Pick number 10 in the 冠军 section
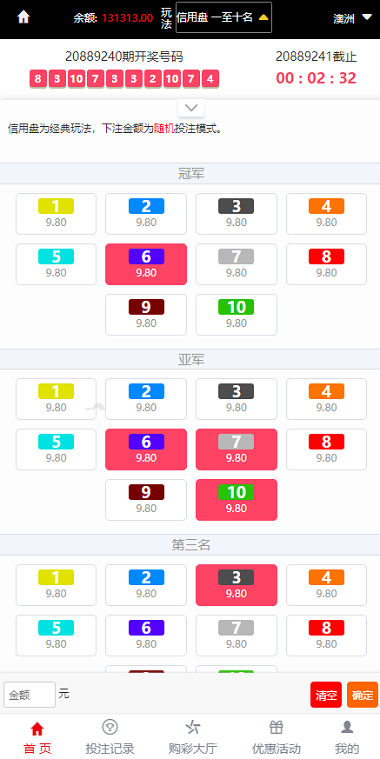Screen dimensions: 380x759 click(236, 315)
